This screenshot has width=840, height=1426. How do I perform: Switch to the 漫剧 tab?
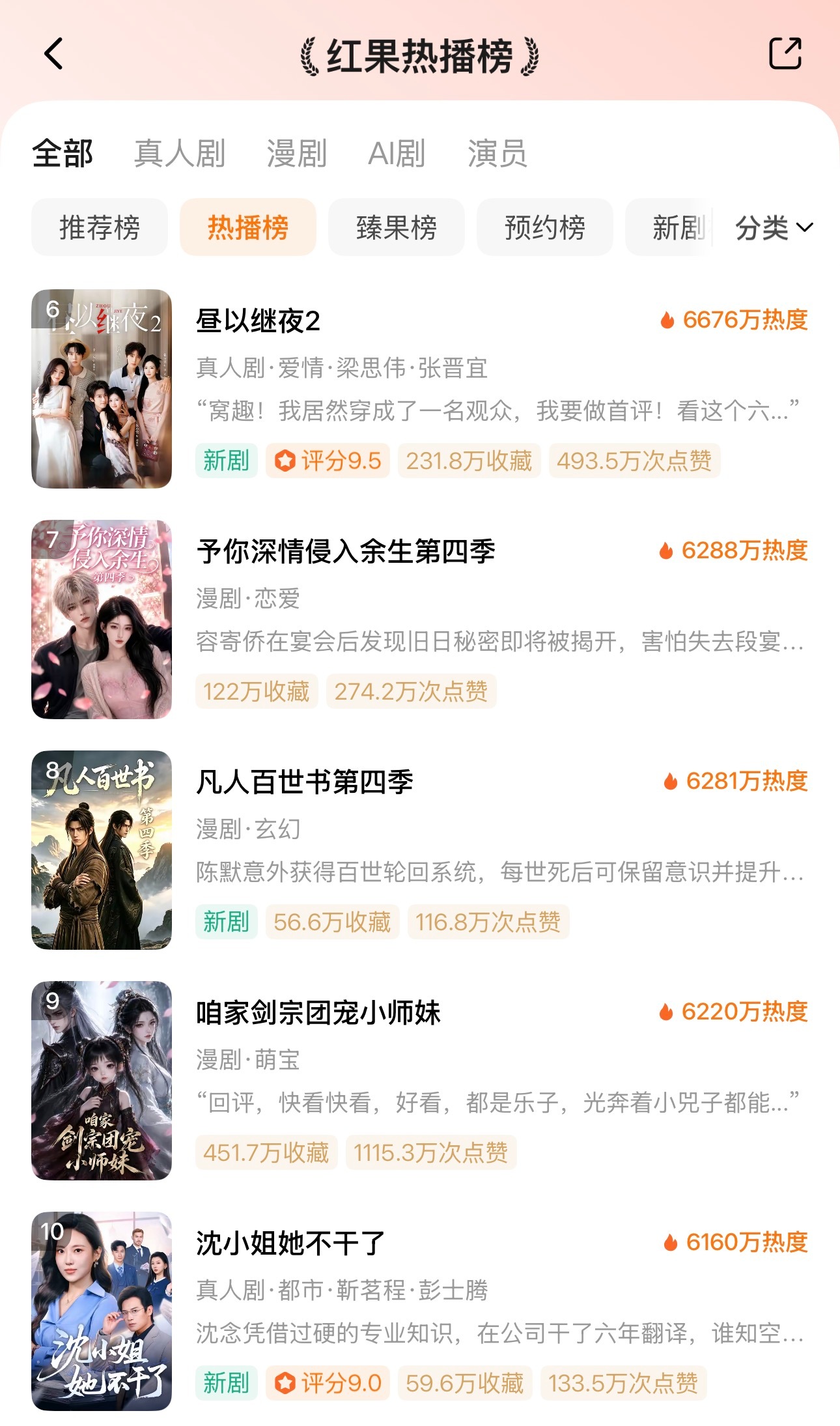click(297, 154)
